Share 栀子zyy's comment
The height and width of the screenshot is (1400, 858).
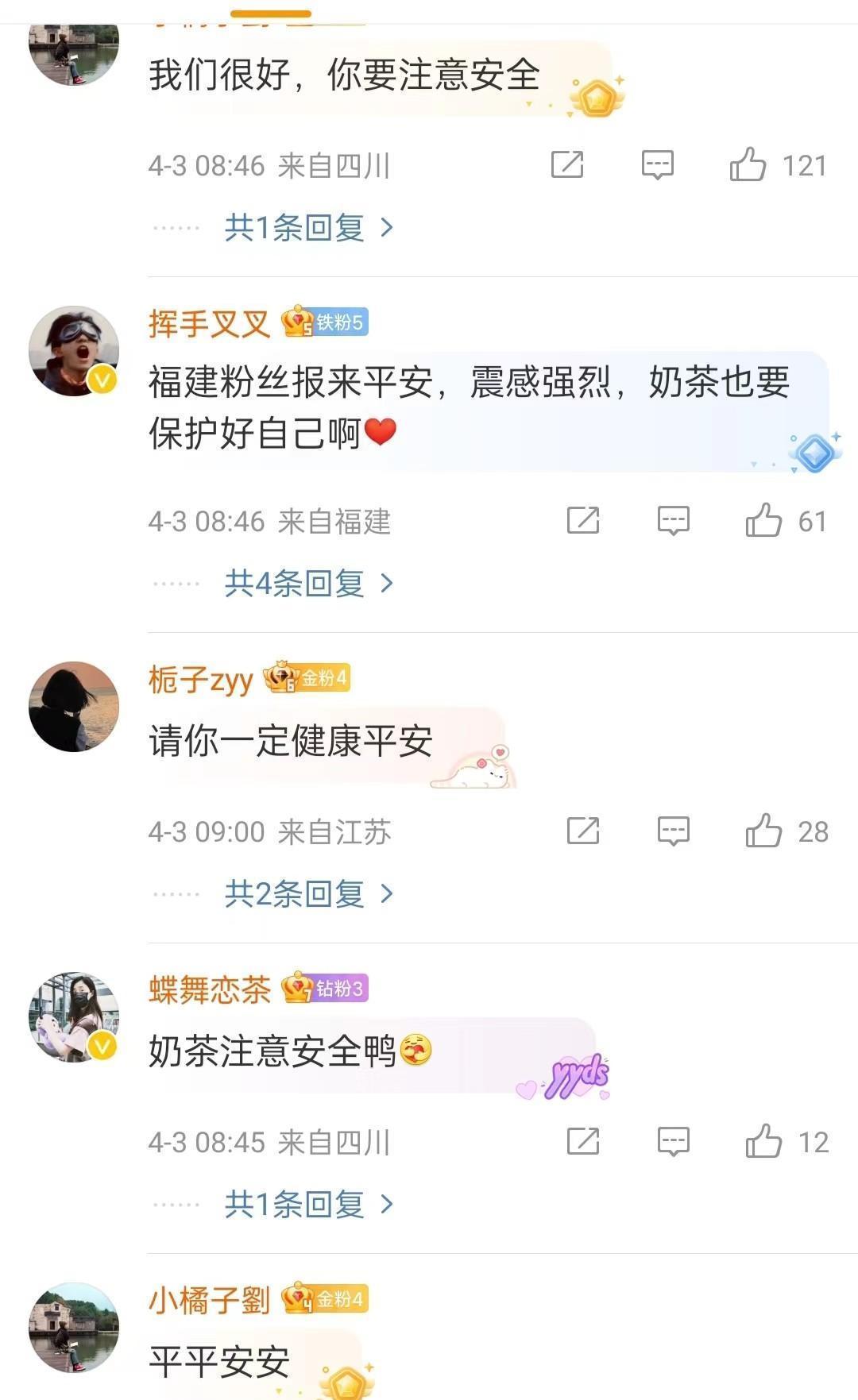click(583, 831)
